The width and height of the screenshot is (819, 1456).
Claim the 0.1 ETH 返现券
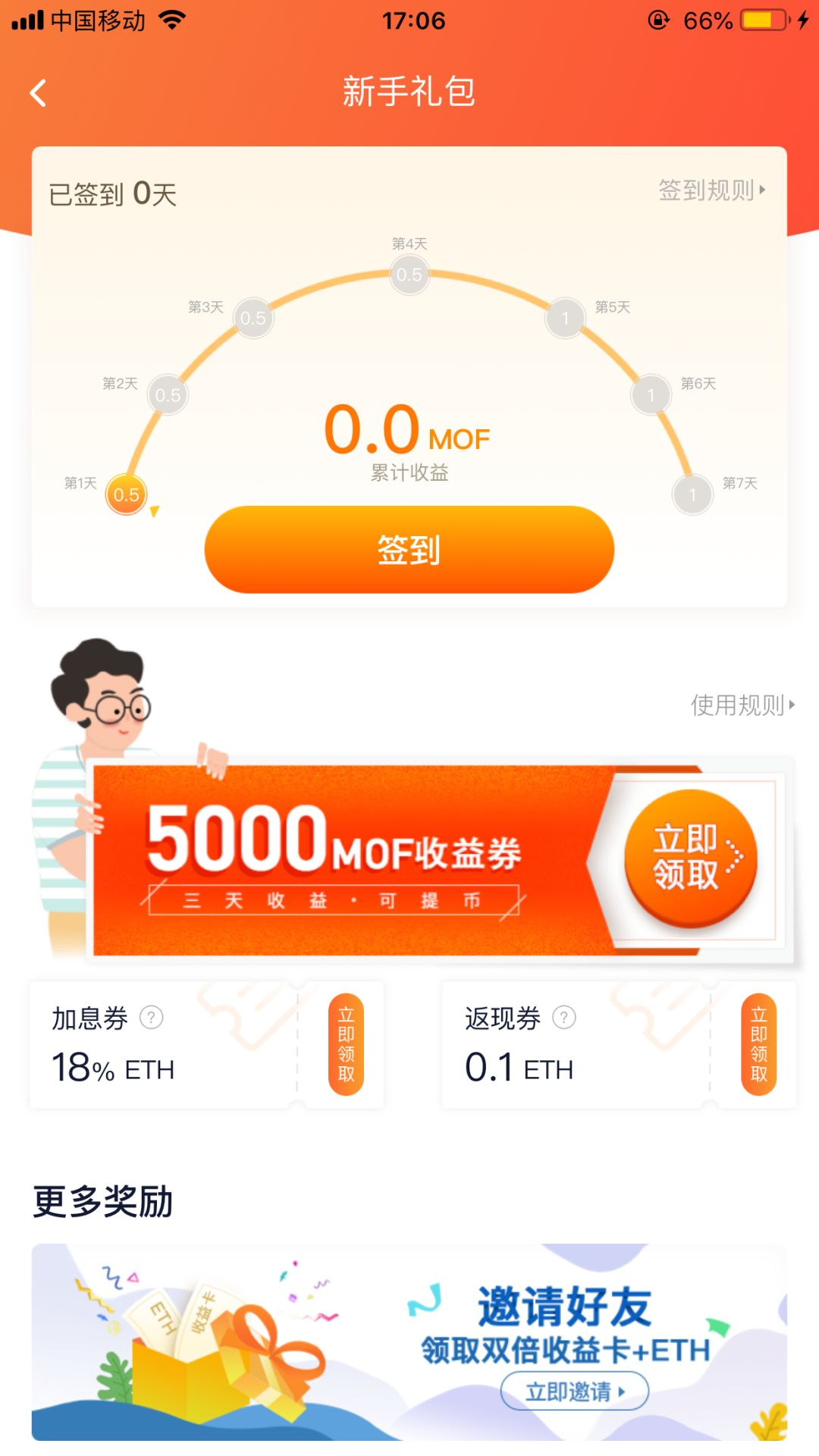(x=758, y=1044)
